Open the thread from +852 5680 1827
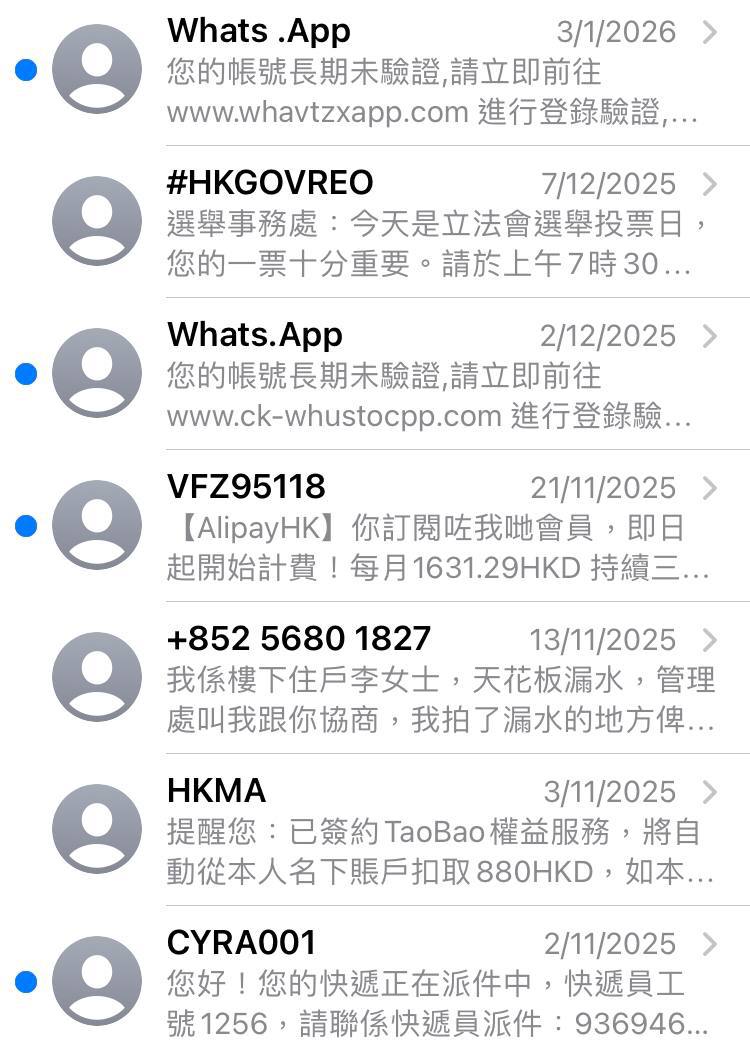Screen dimensions: 750x1056 point(375,678)
